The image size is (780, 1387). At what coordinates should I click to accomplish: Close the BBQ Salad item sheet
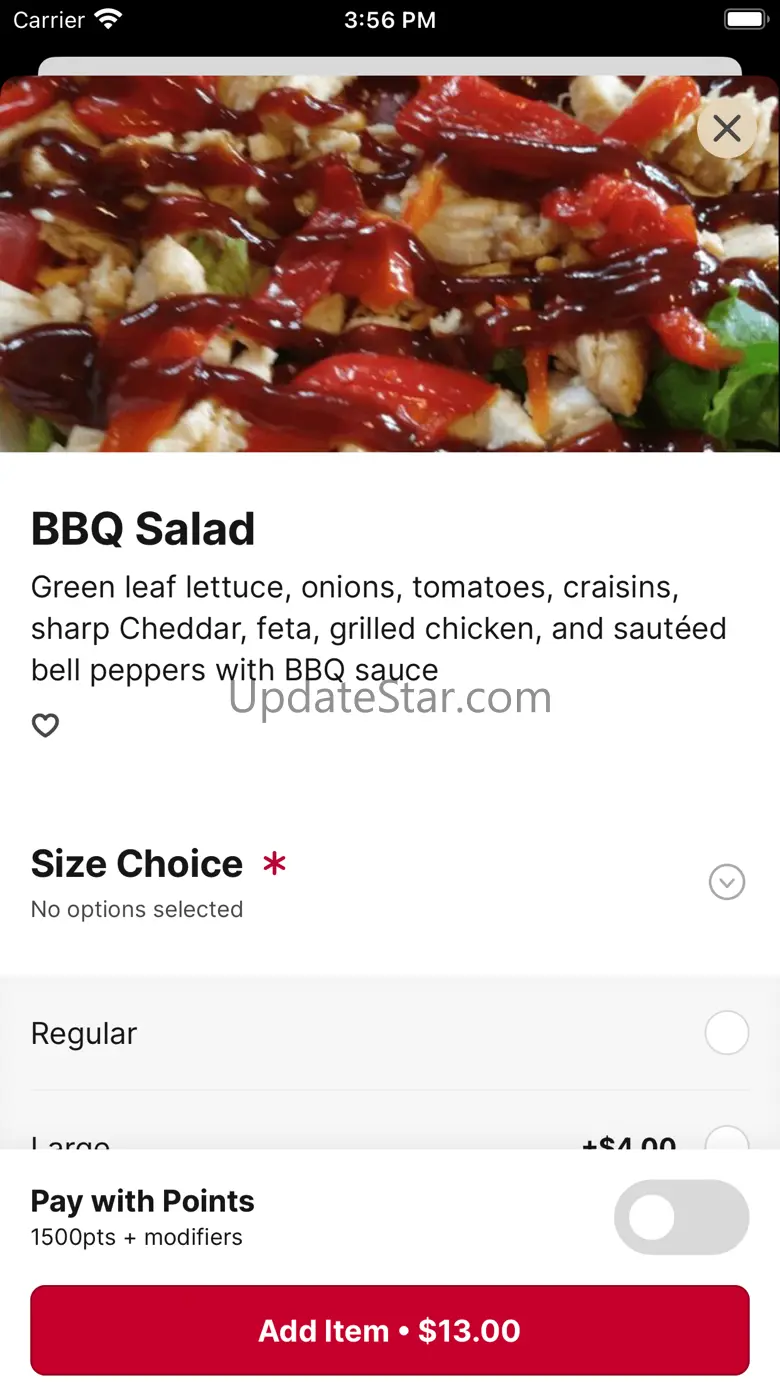coord(727,128)
